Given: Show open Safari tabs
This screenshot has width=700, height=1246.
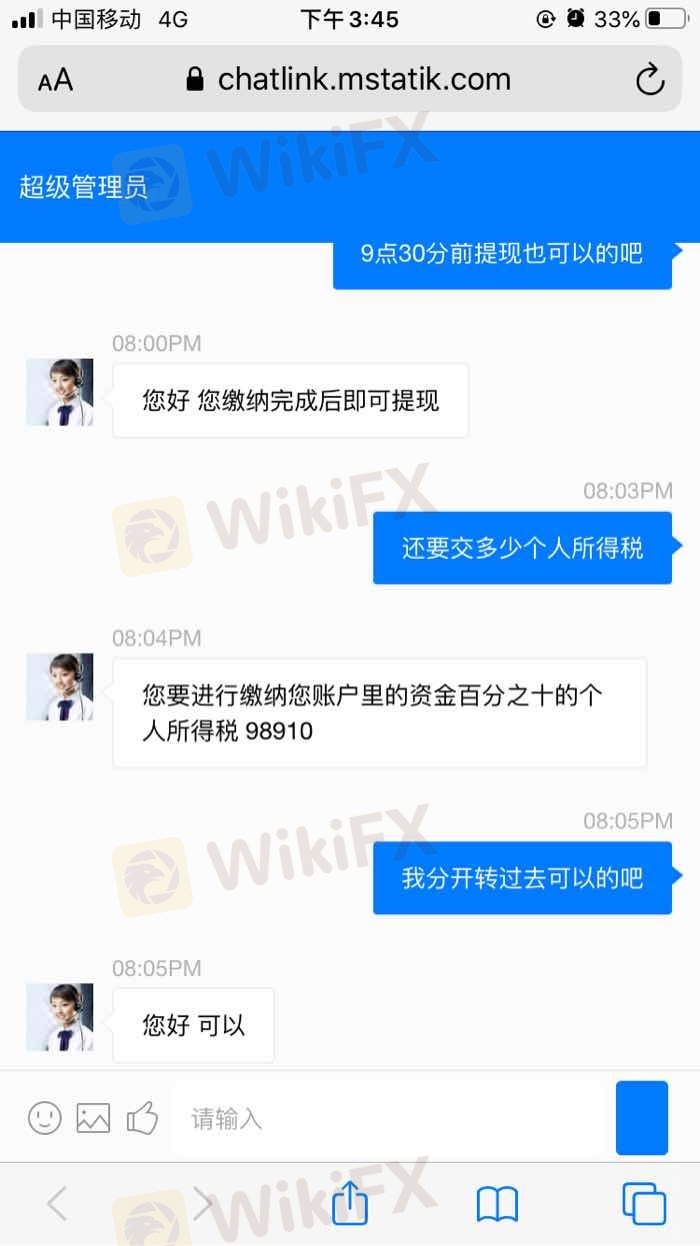Looking at the screenshot, I should pos(644,1204).
